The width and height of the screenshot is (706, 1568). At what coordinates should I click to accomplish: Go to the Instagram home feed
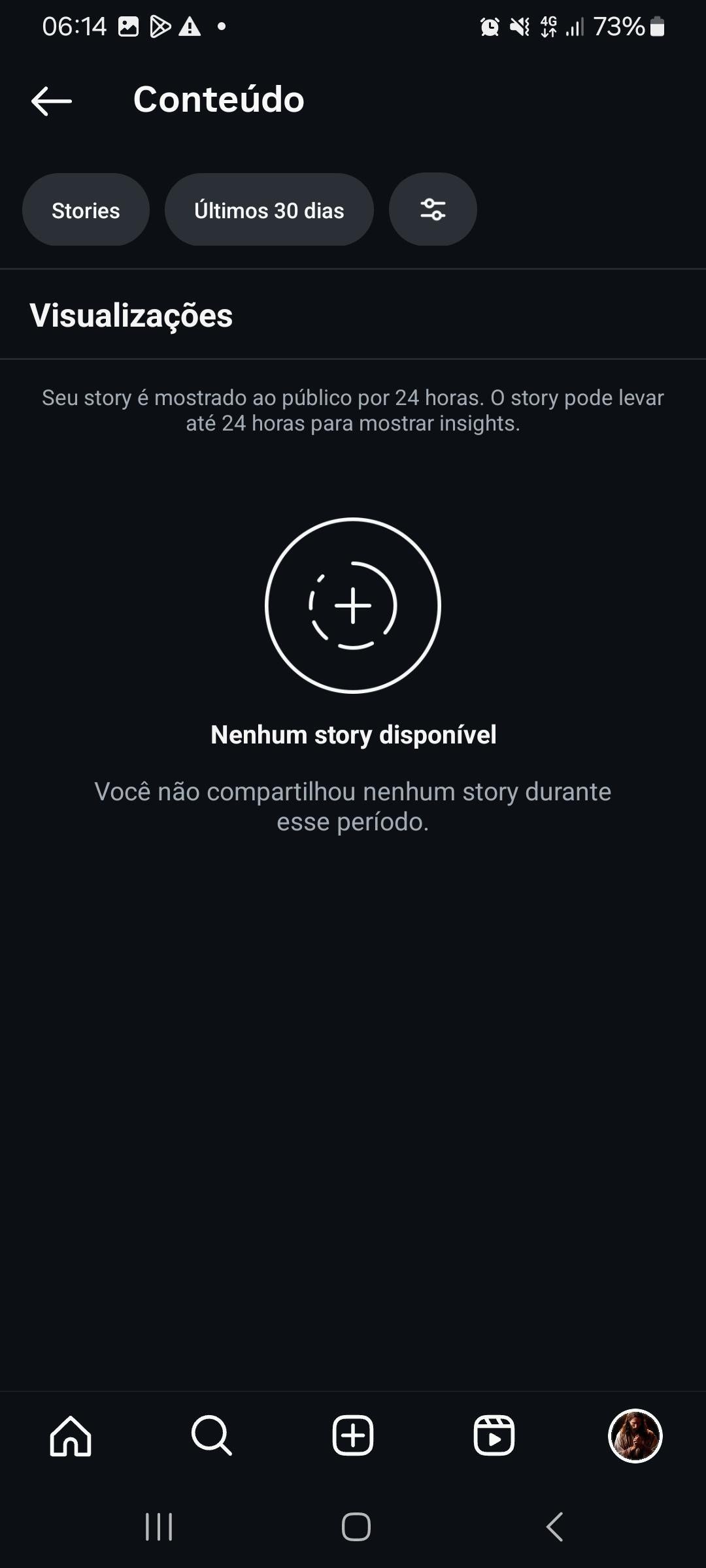71,1436
